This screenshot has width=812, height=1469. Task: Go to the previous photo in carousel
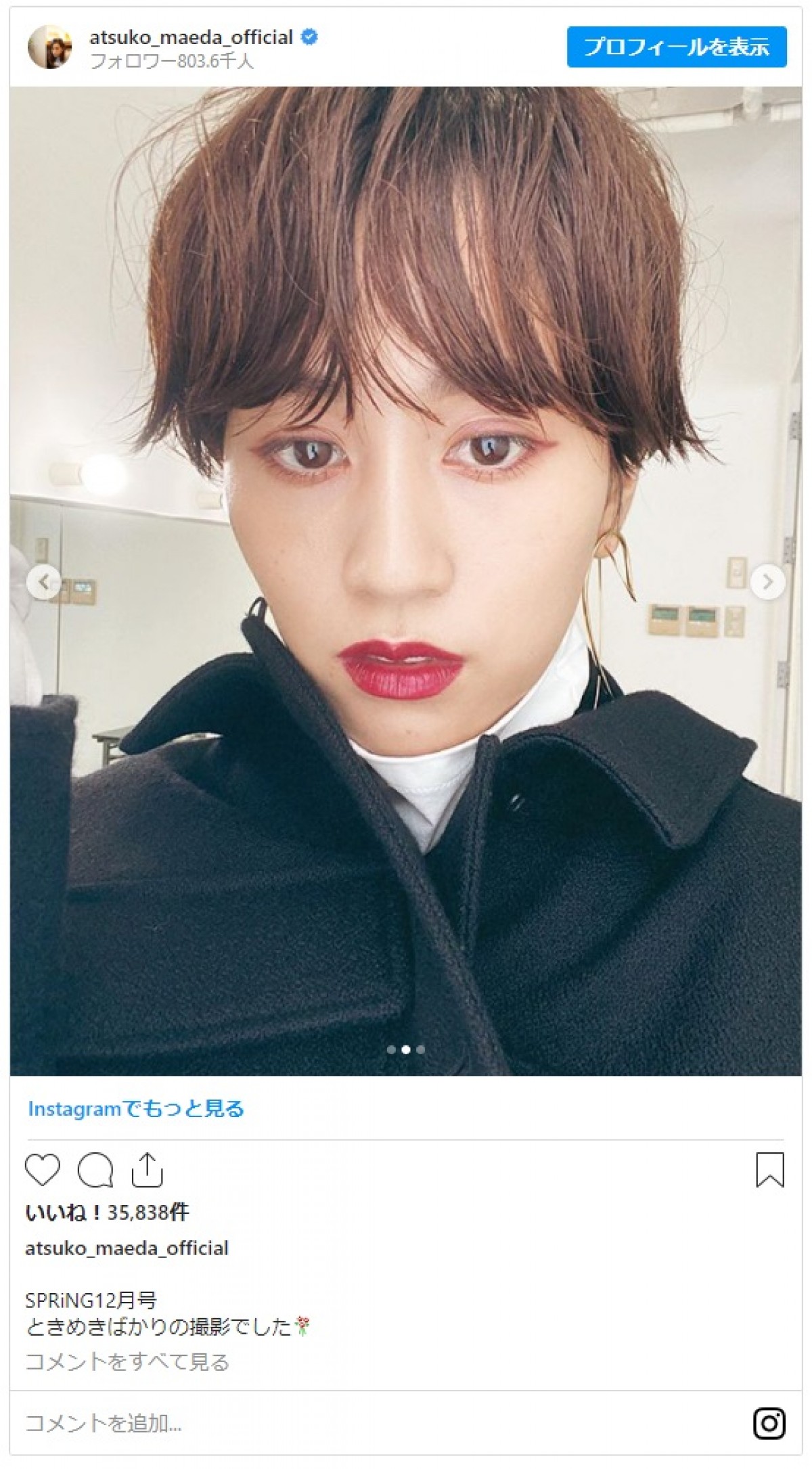pos(44,581)
